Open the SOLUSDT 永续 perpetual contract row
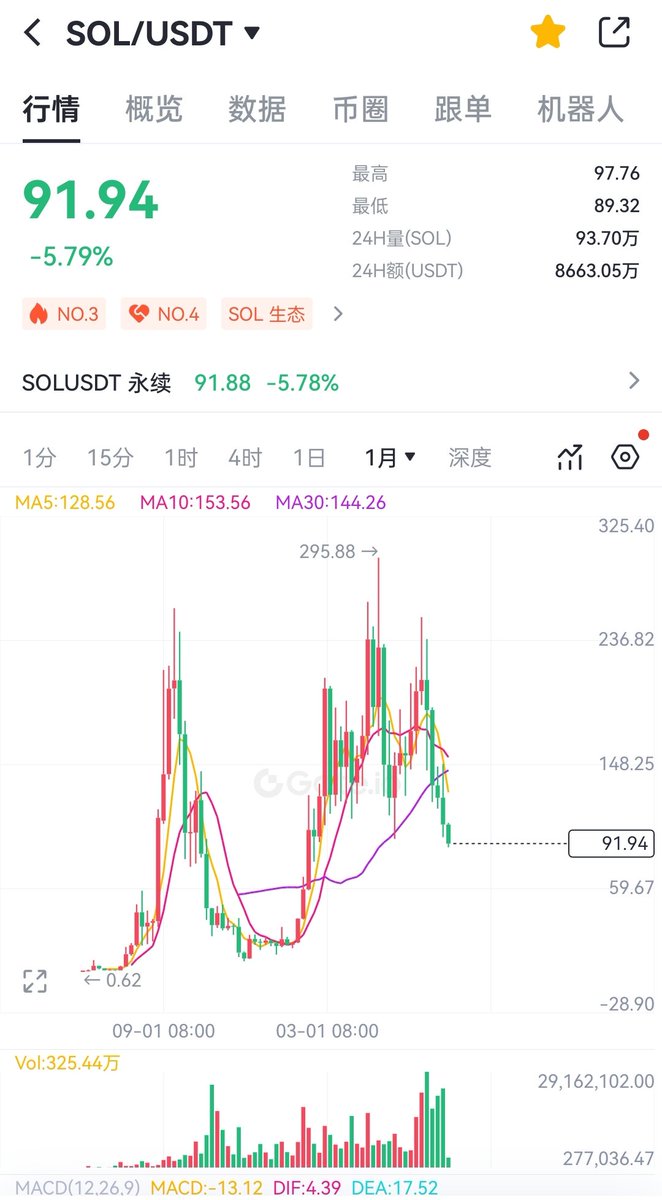This screenshot has width=662, height=1200. point(331,382)
